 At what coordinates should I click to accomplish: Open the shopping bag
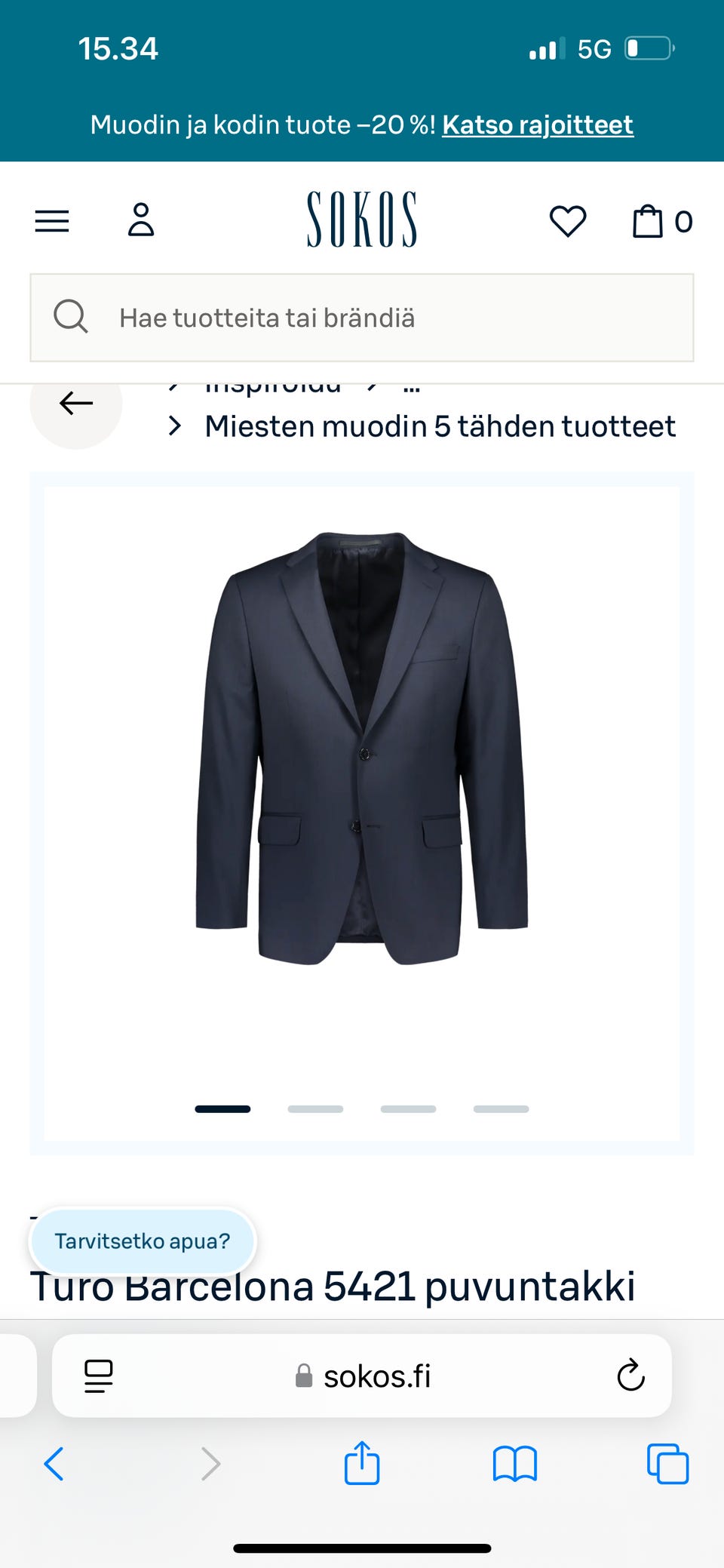pyautogui.click(x=662, y=221)
